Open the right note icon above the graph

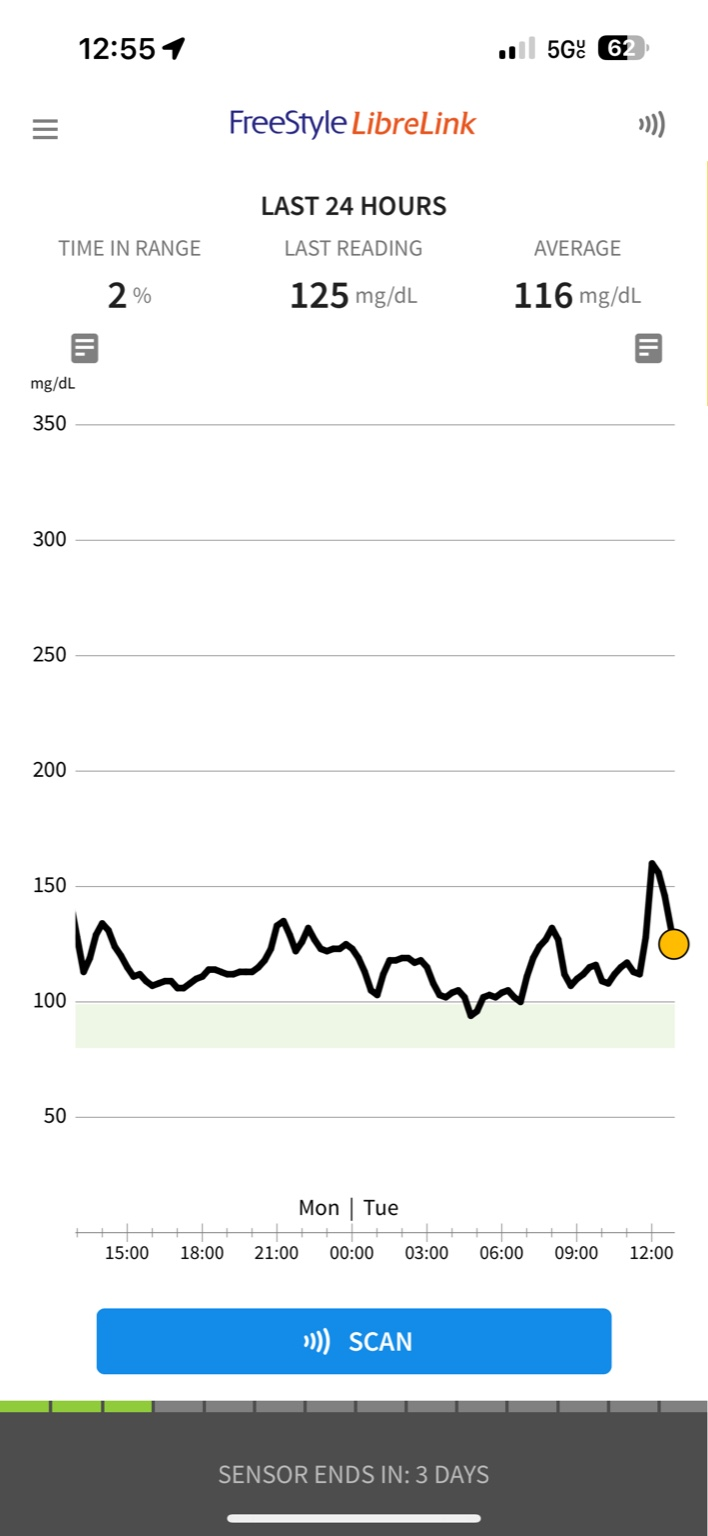coord(648,348)
